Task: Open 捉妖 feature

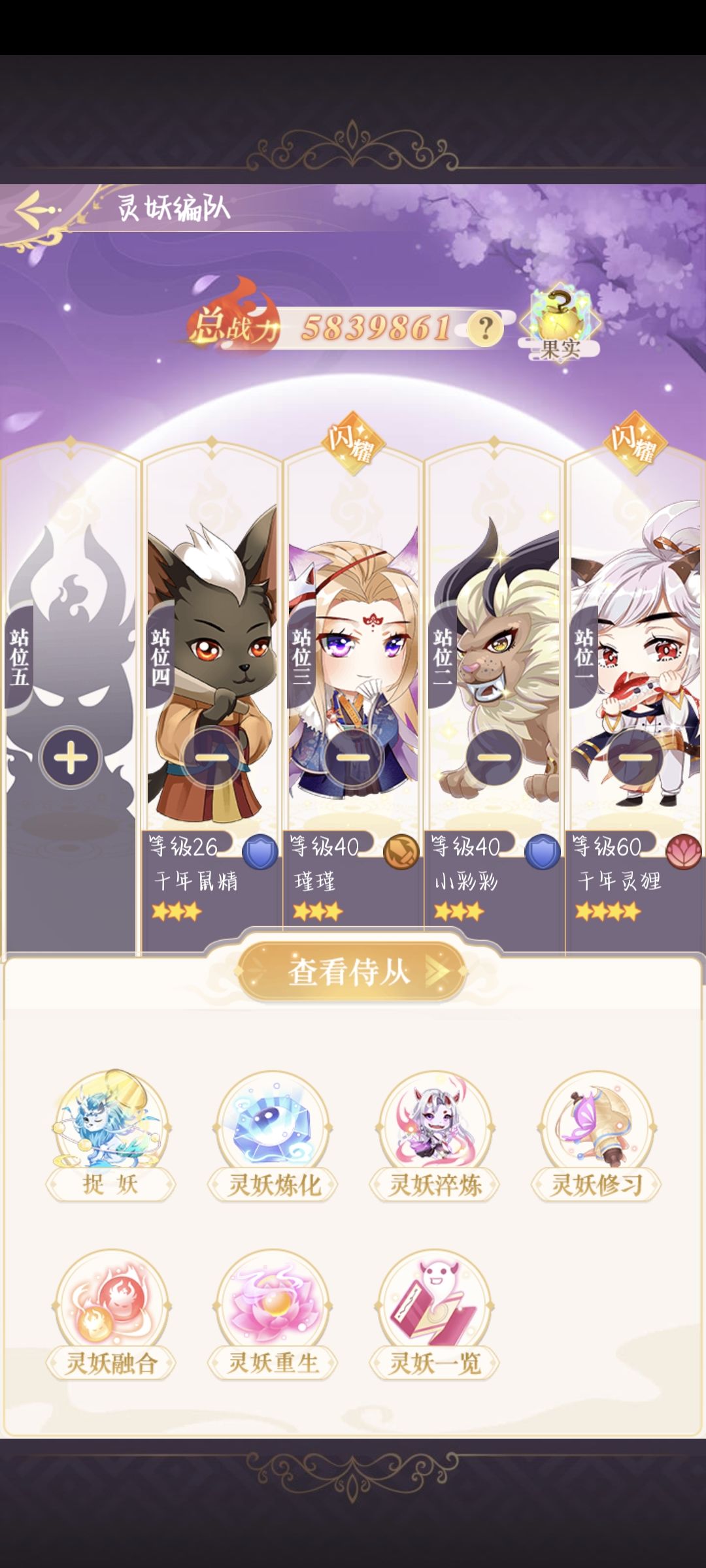Action: (110, 1137)
